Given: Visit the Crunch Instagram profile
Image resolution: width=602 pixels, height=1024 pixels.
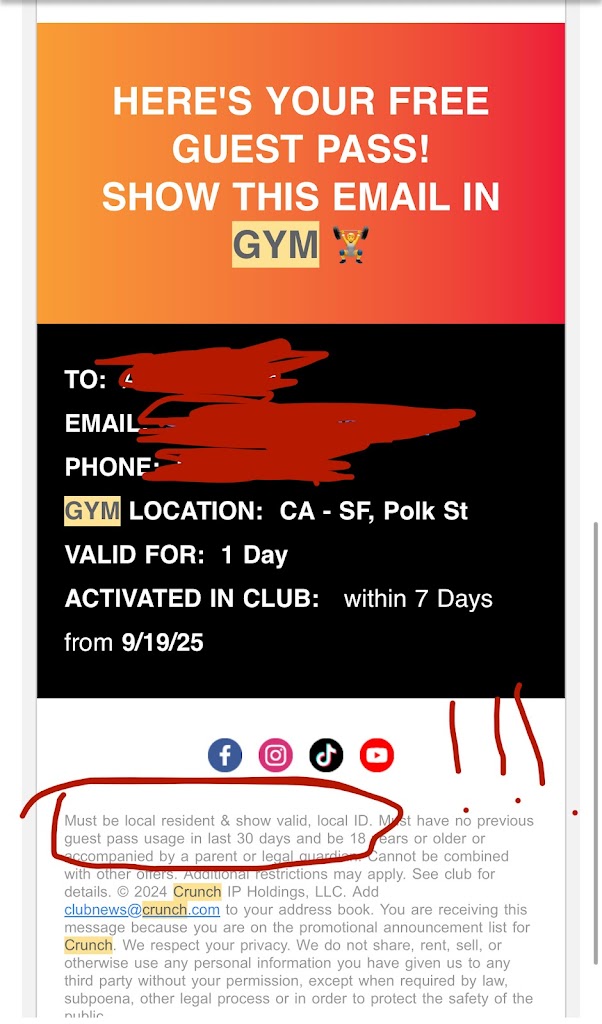Looking at the screenshot, I should point(276,755).
